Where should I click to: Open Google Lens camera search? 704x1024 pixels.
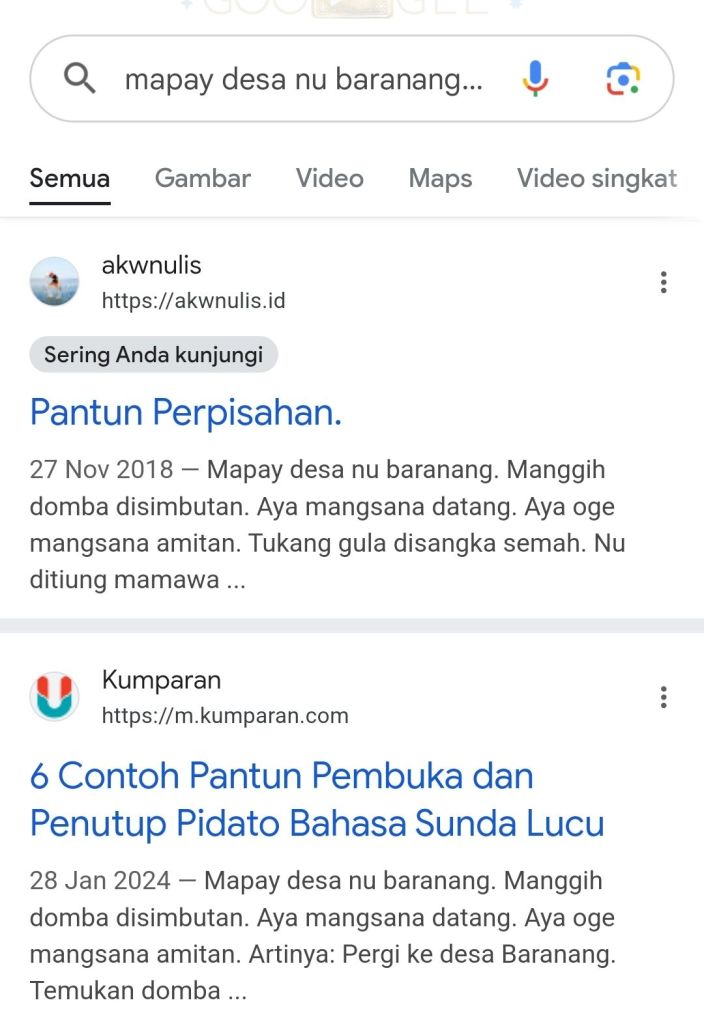point(622,79)
